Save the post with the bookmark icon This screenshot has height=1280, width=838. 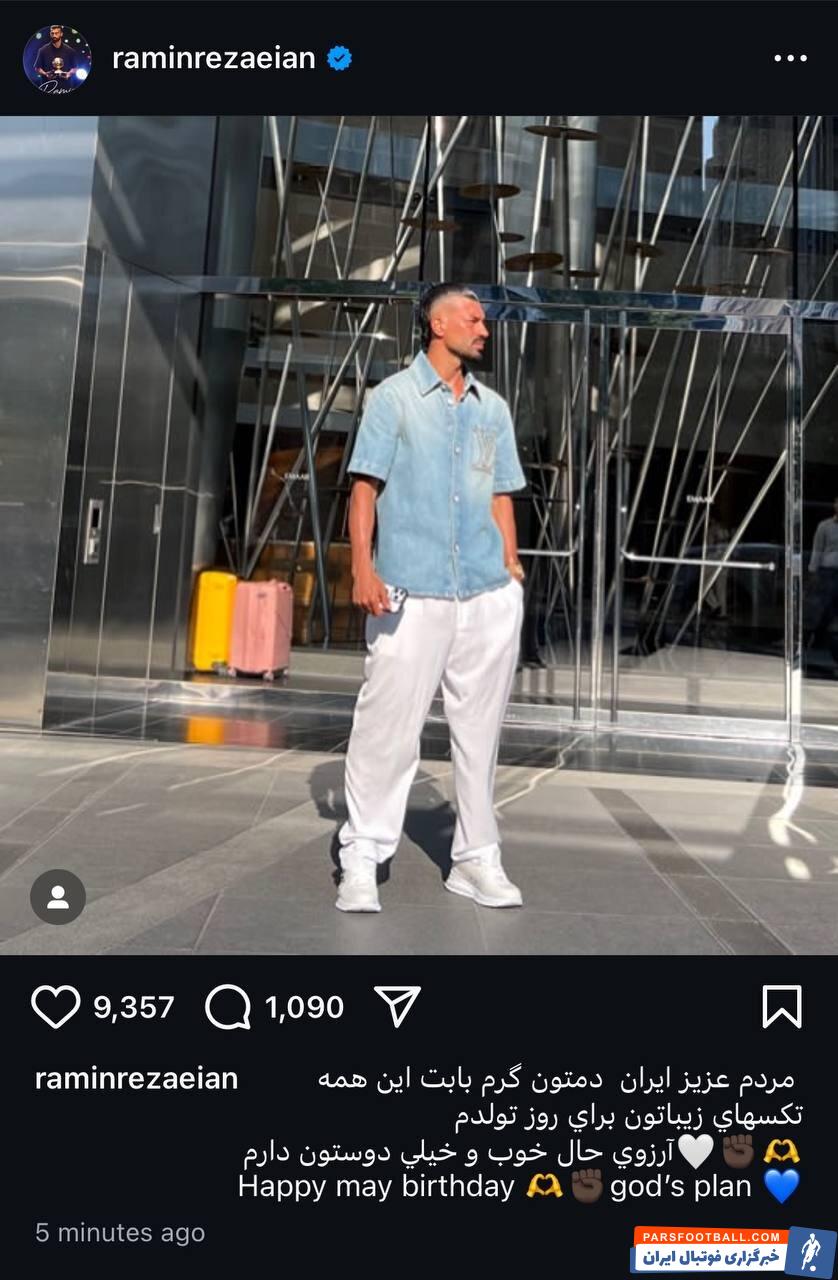click(782, 1007)
